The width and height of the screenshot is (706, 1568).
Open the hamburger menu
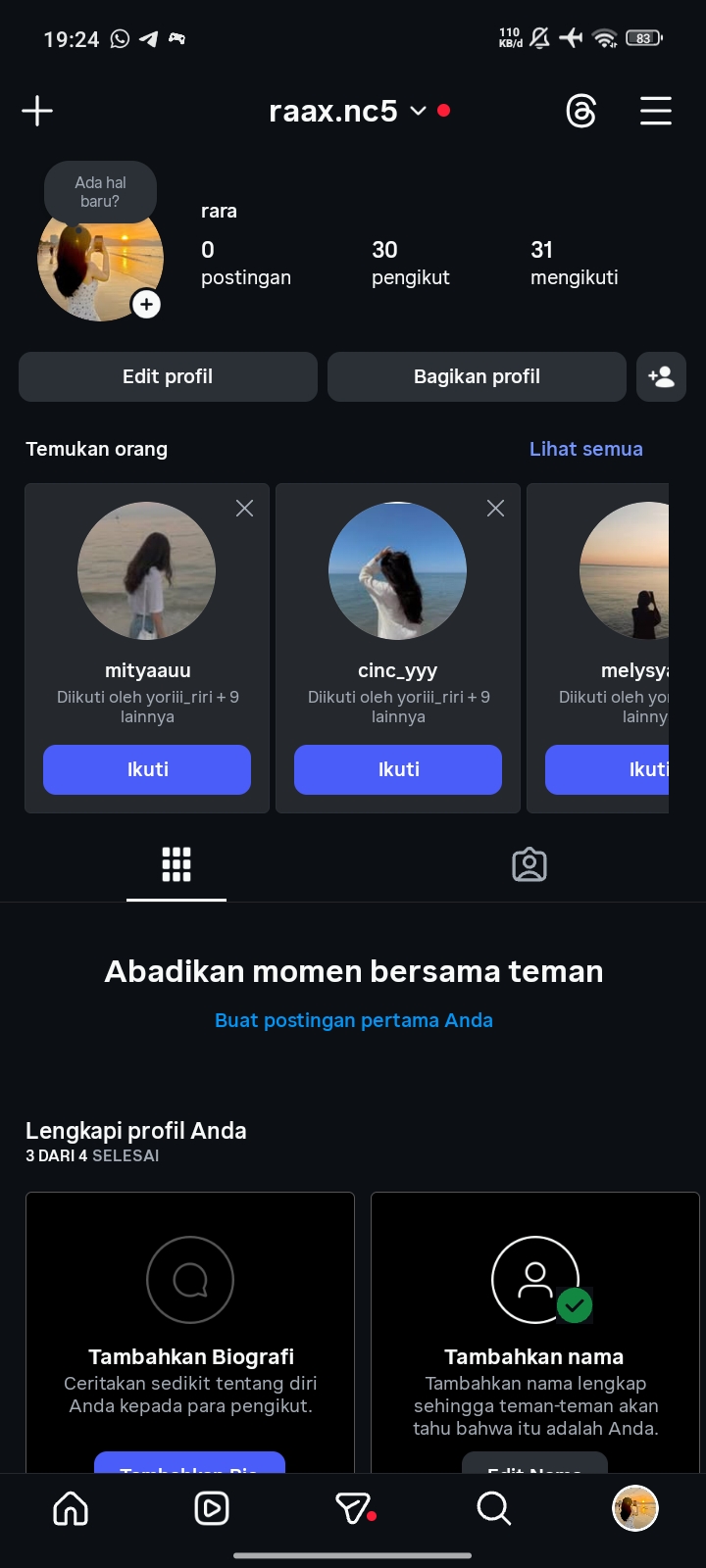pyautogui.click(x=655, y=111)
